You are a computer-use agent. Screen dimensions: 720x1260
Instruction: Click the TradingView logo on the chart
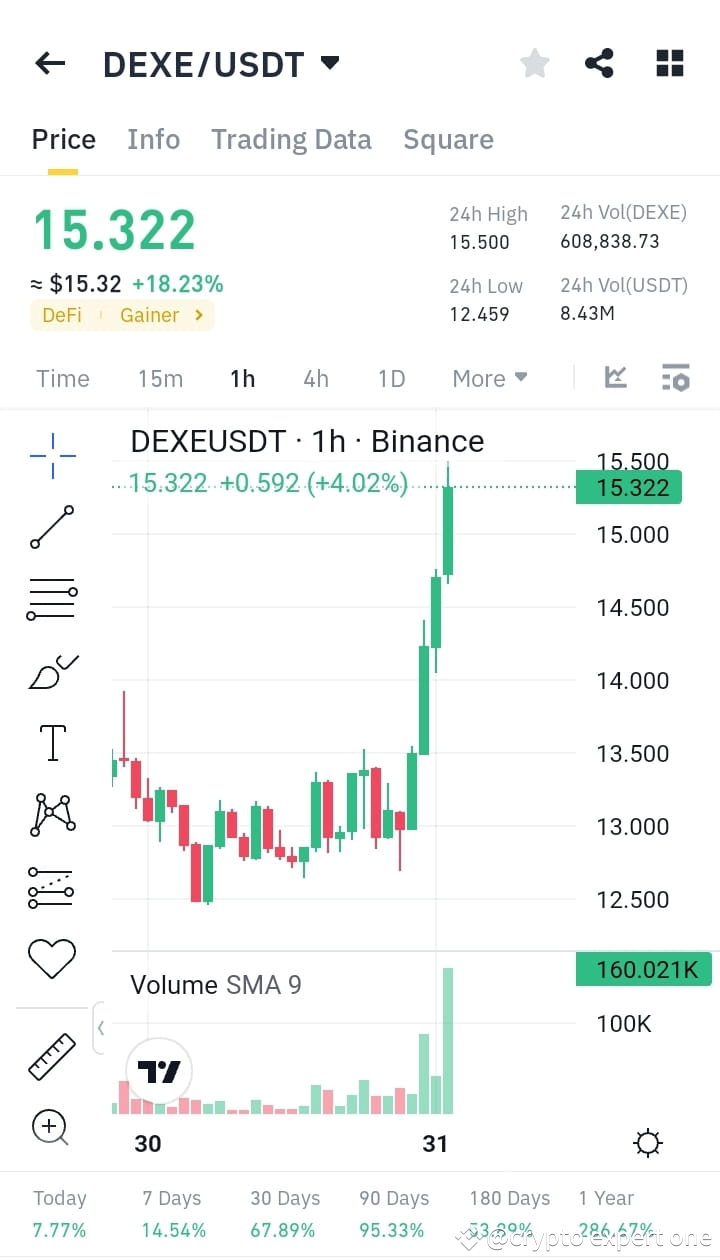(x=158, y=1070)
